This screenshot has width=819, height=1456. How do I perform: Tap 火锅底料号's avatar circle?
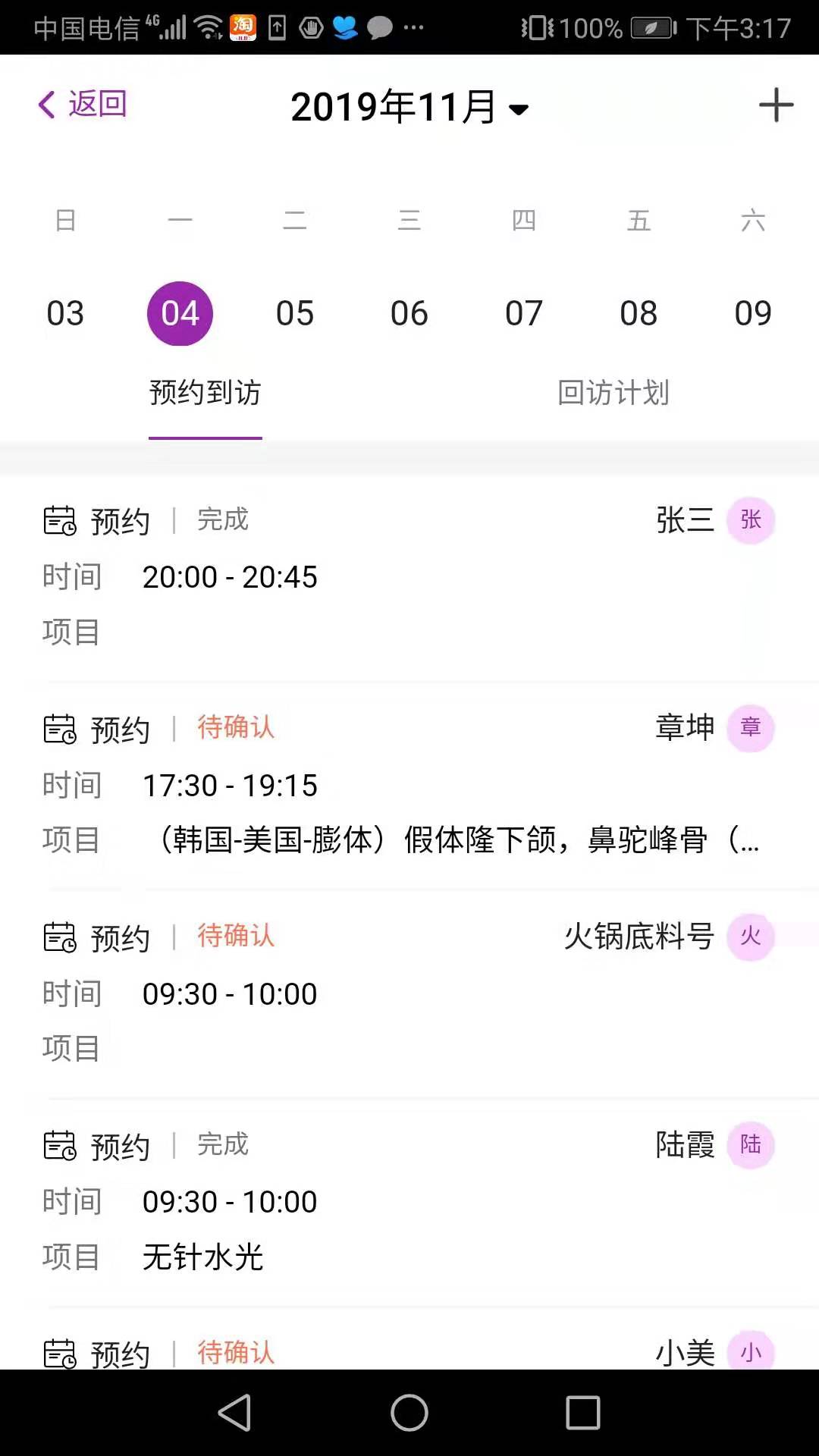click(750, 937)
